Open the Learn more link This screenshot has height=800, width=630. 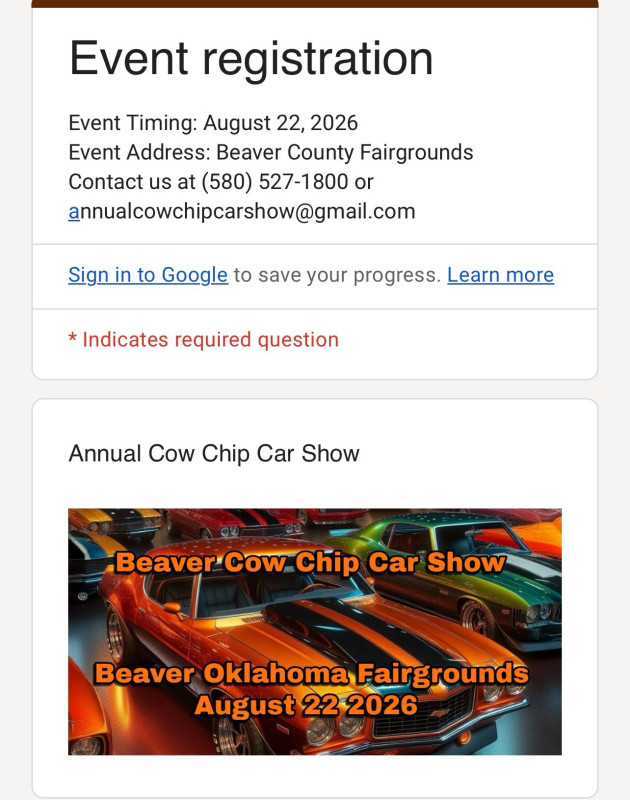[500, 275]
